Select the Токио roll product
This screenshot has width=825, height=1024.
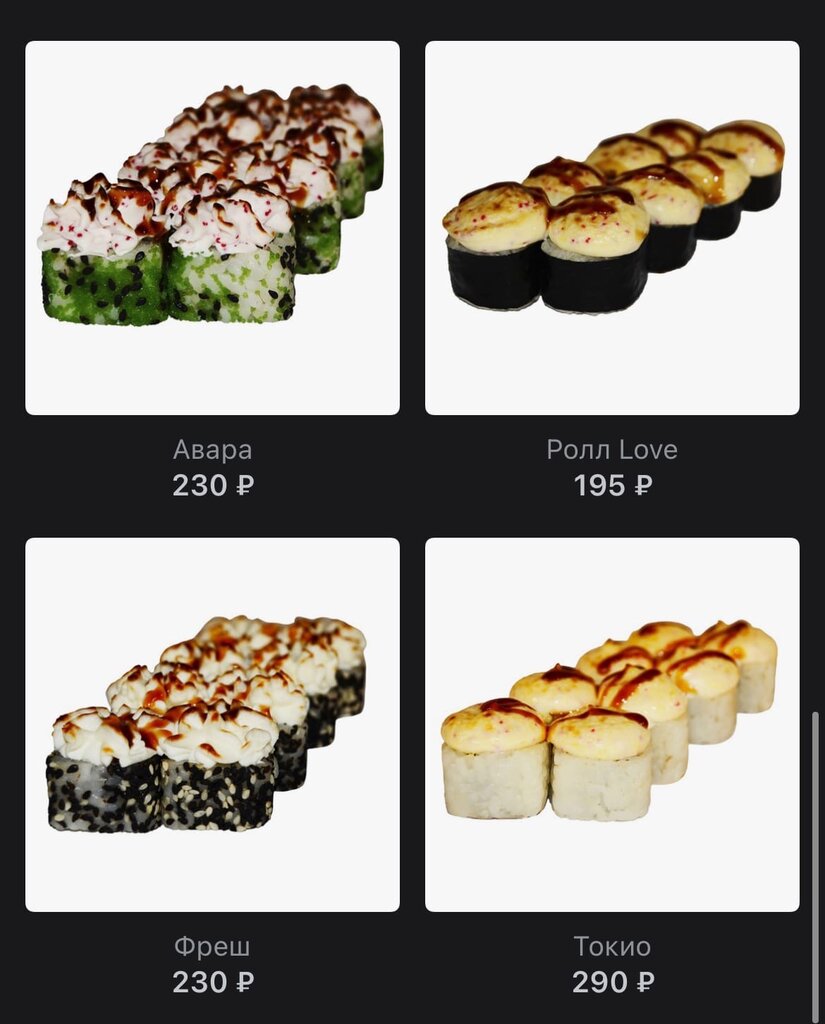[612, 725]
